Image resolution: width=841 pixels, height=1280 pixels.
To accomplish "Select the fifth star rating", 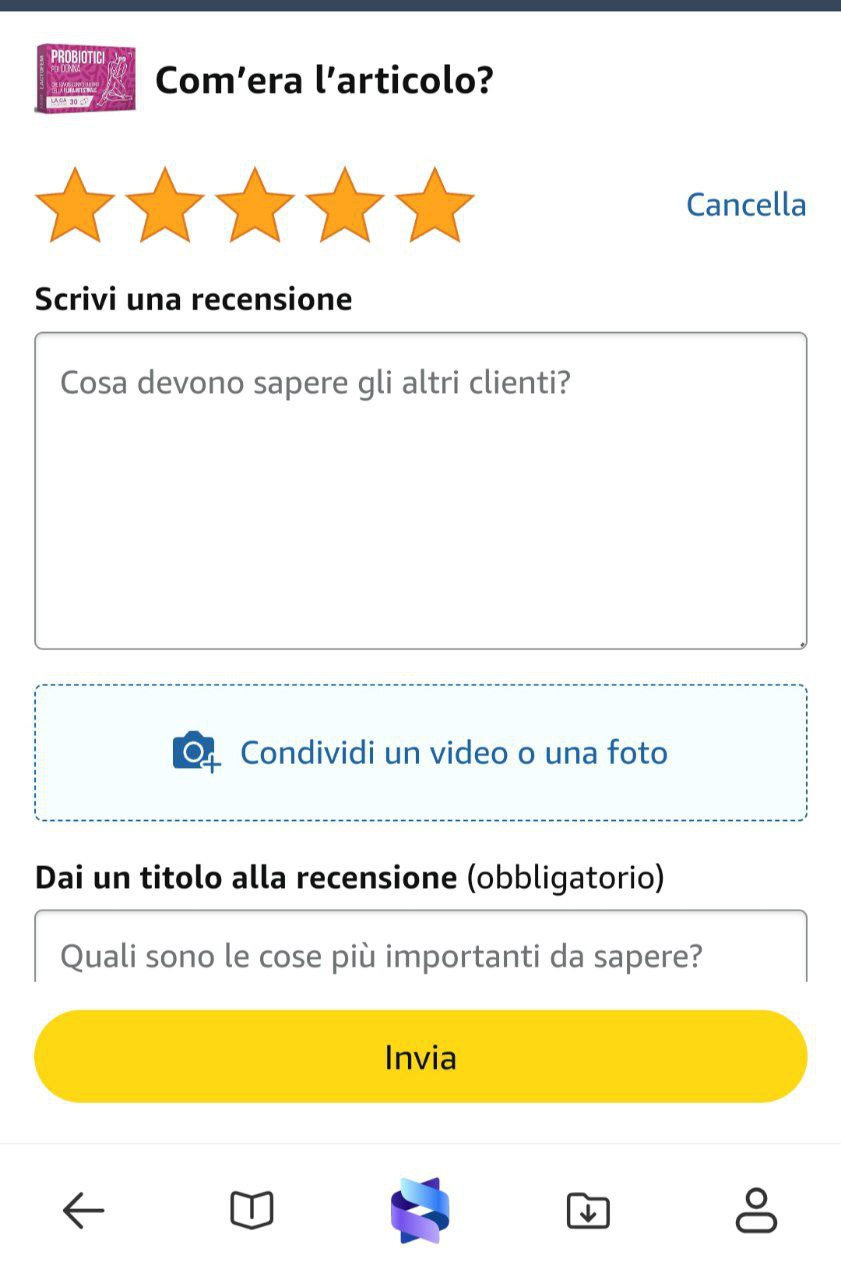I will tap(435, 205).
